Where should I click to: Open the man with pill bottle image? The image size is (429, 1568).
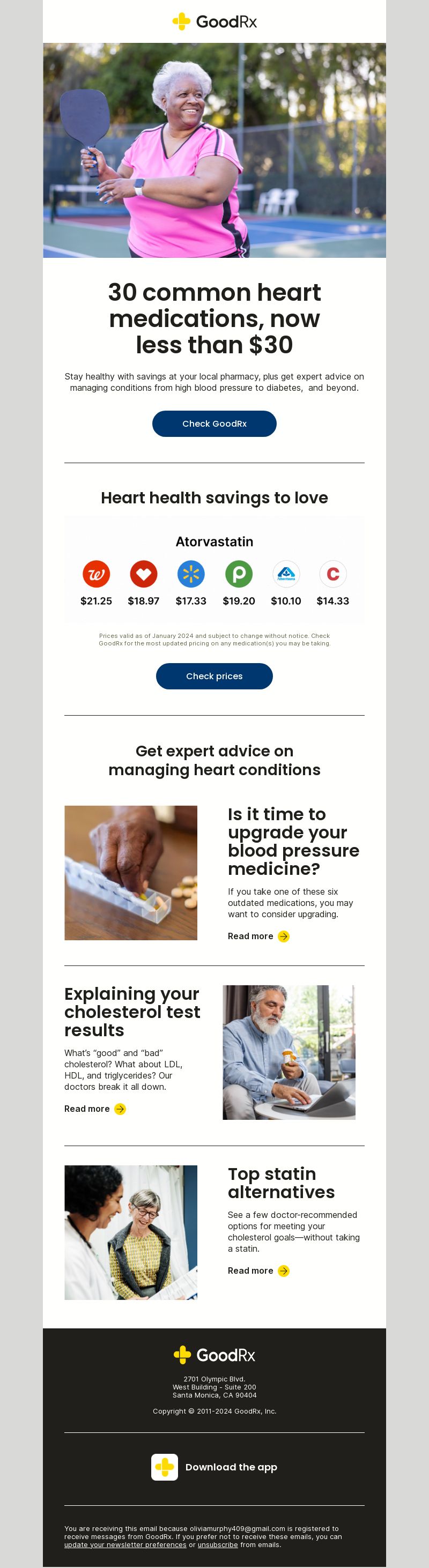289,1052
